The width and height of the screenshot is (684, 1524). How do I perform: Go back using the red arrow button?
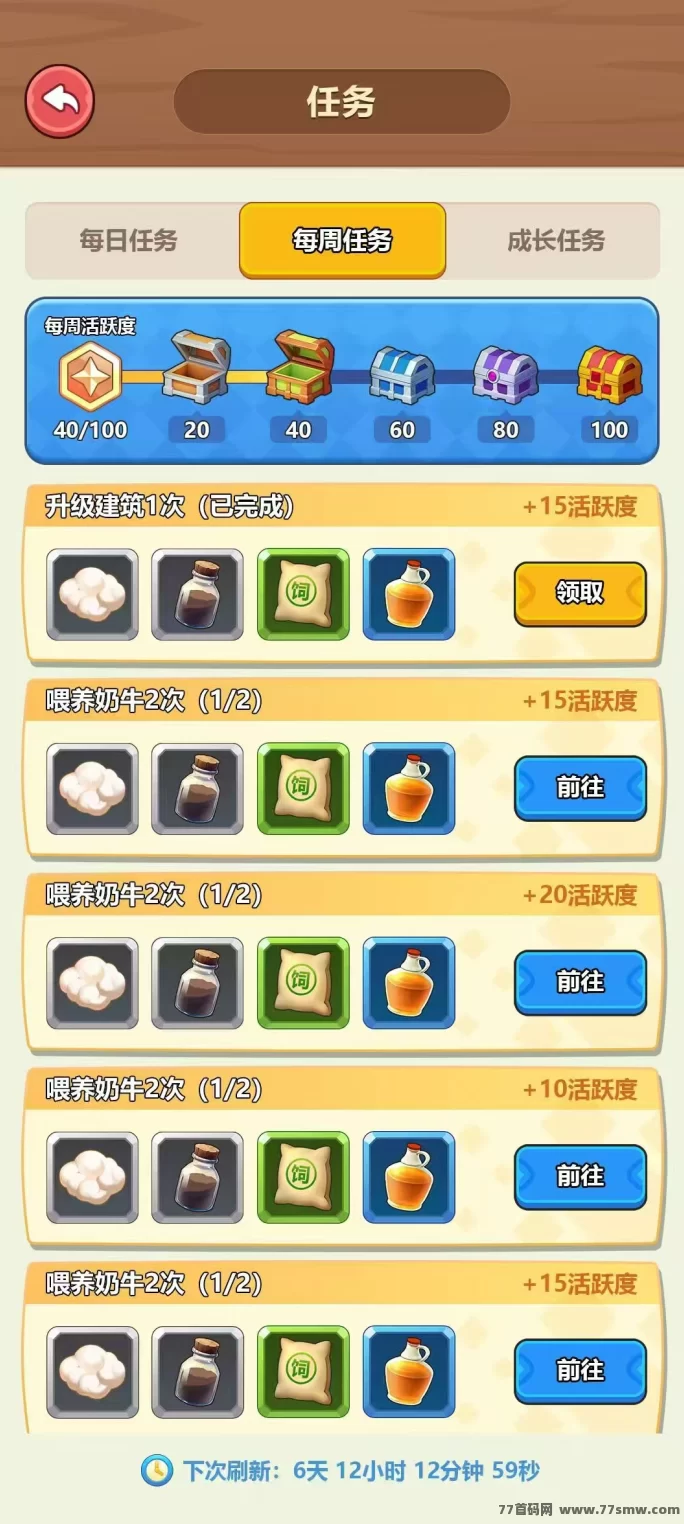coord(60,101)
